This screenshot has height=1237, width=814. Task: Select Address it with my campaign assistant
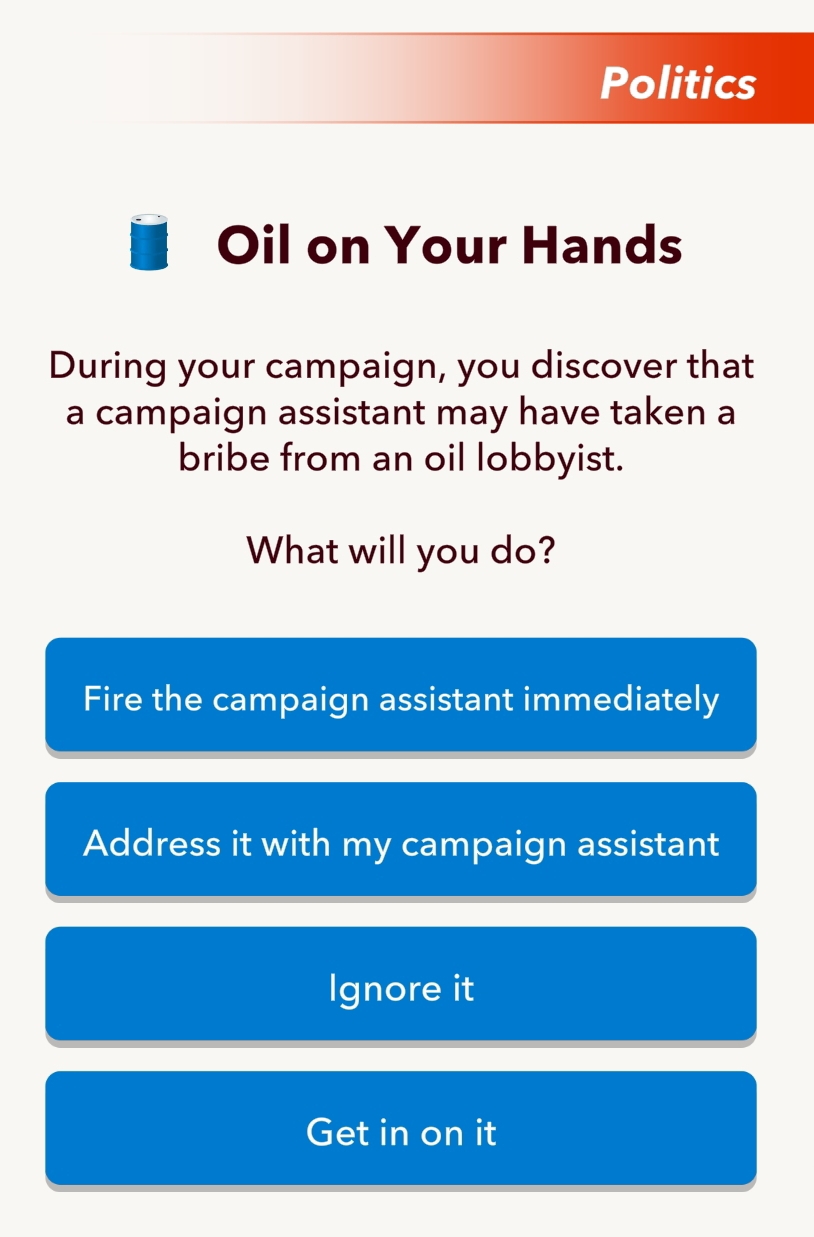pyautogui.click(x=400, y=841)
